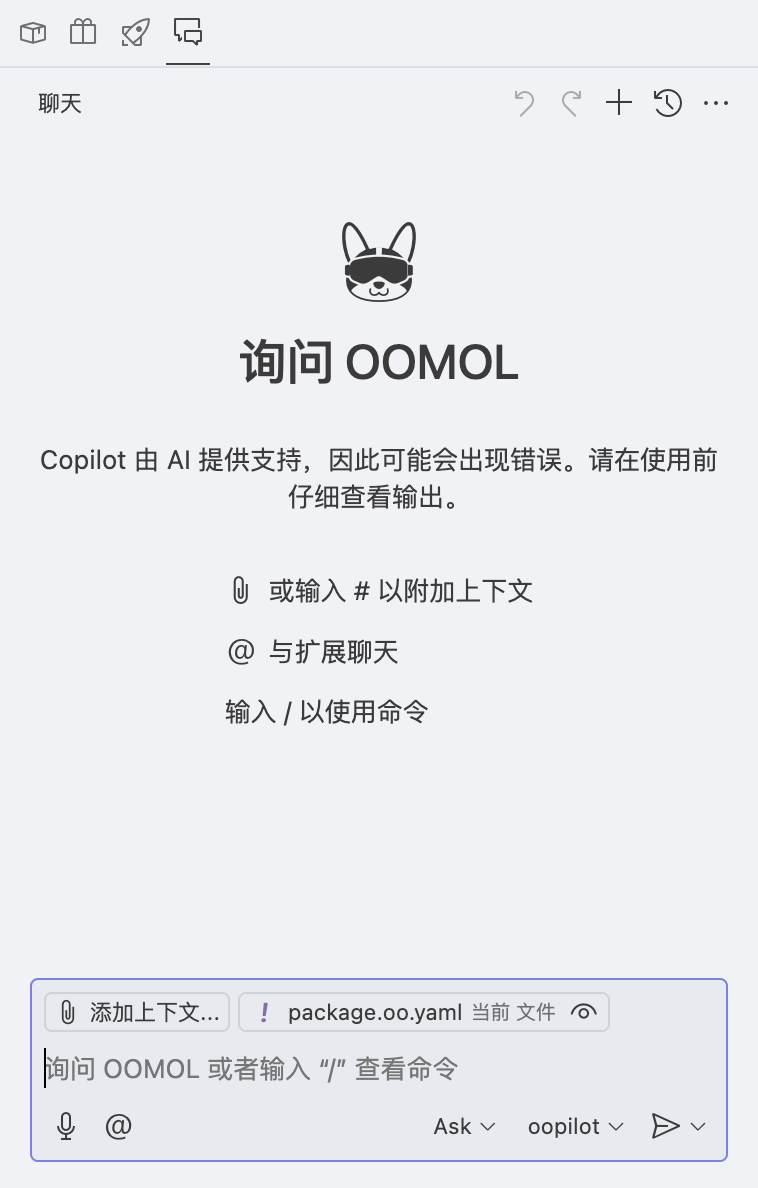Start voice input with microphone icon
The image size is (758, 1188).
(x=66, y=1126)
